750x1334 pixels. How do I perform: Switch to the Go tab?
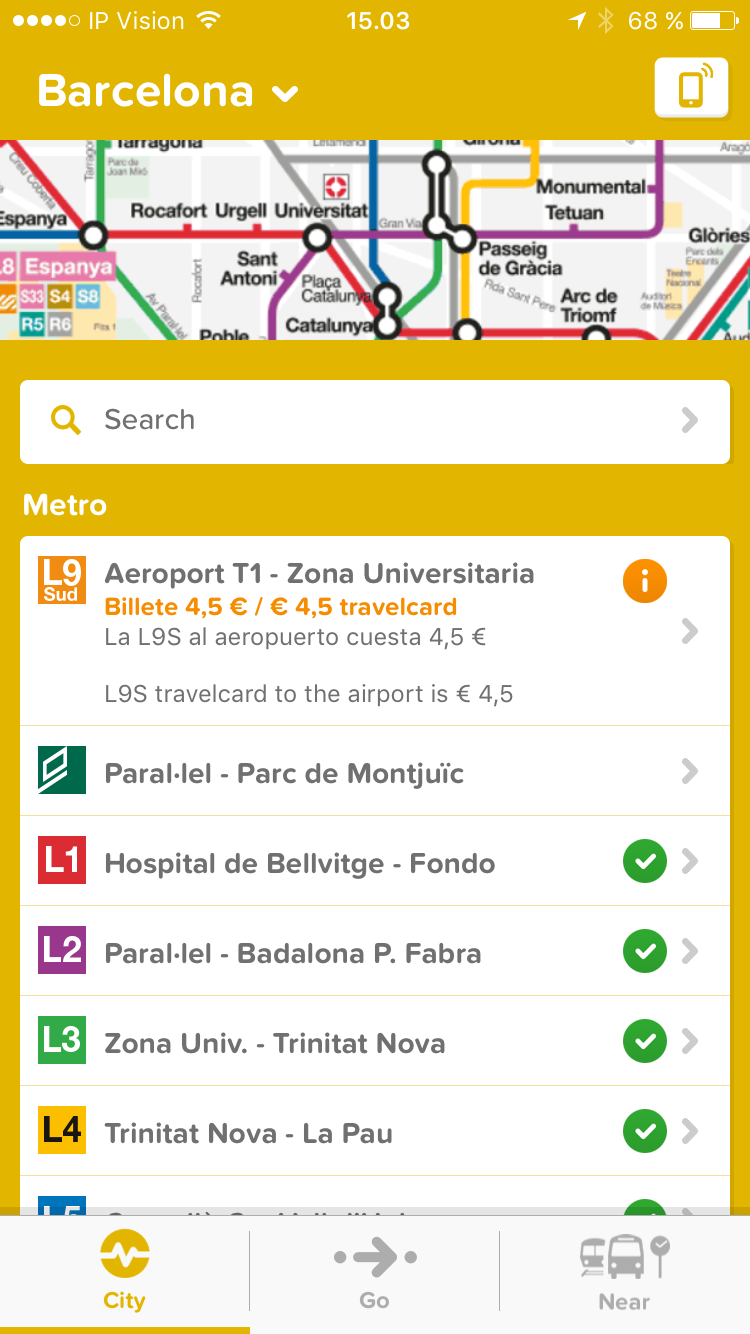375,1274
